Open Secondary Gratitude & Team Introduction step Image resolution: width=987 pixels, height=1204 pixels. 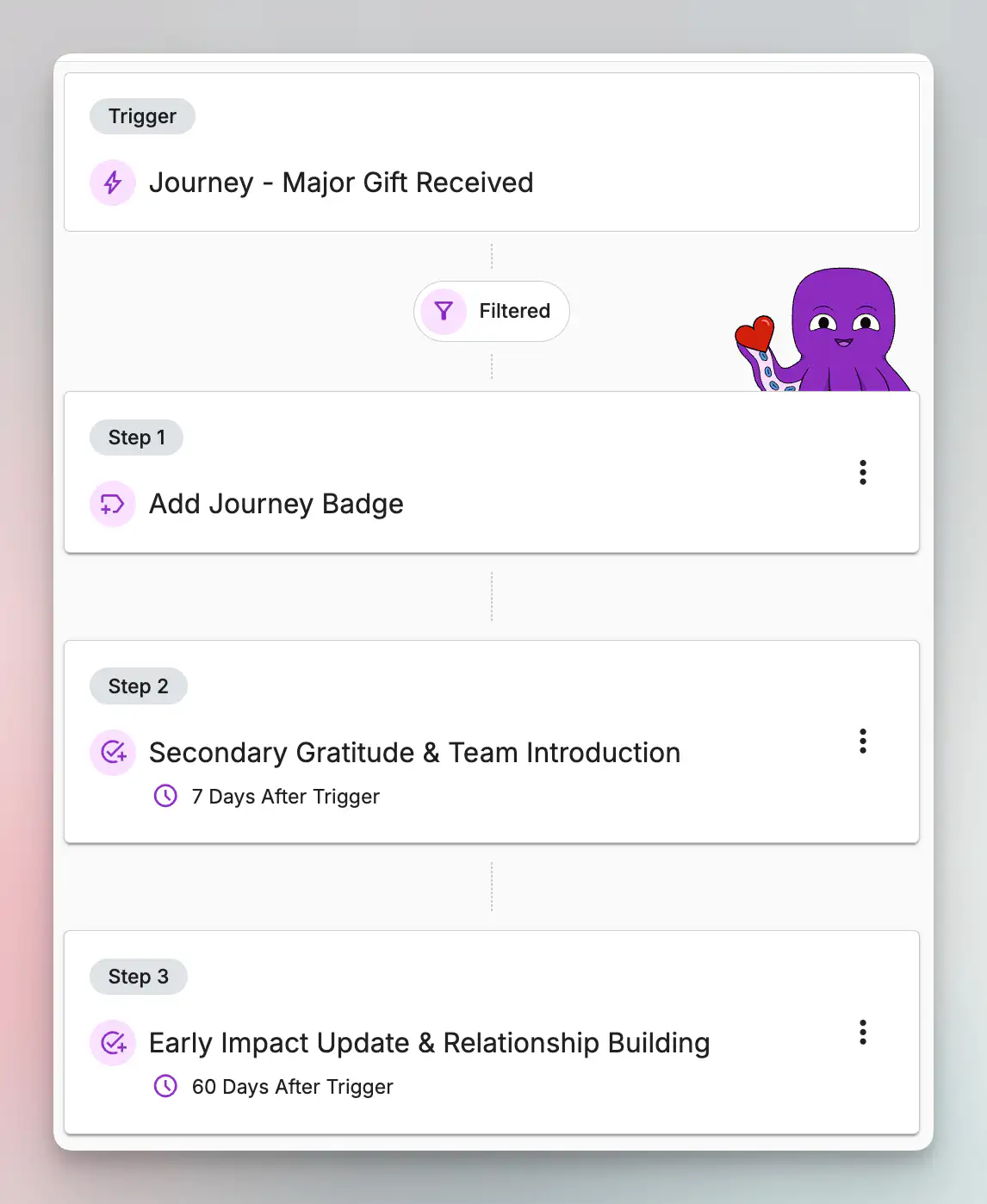414,753
